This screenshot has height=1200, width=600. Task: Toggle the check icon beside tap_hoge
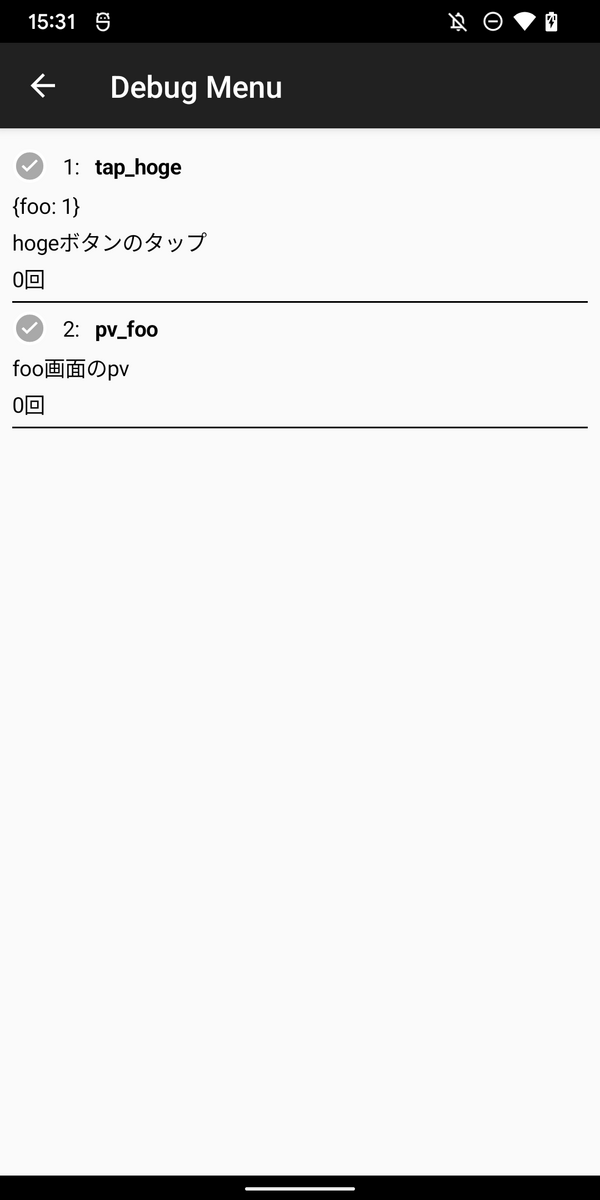[30, 166]
